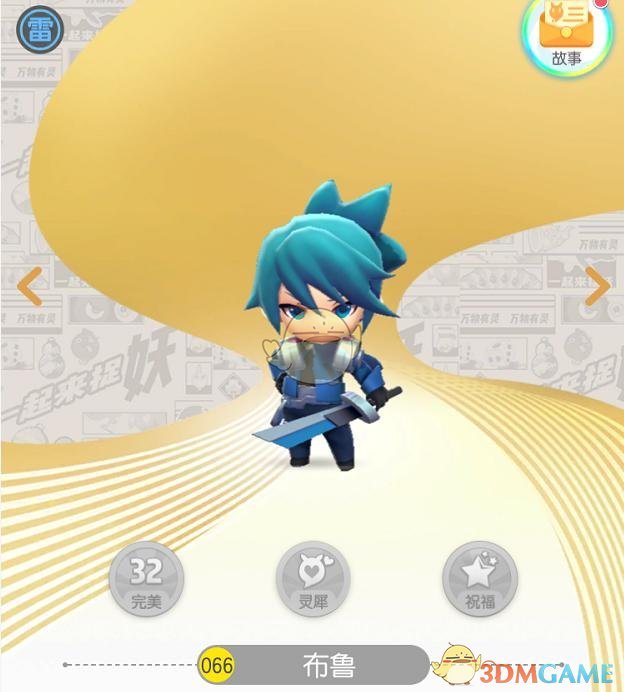Go to the next character
Viewport: 624px width, 692px height.
click(597, 286)
